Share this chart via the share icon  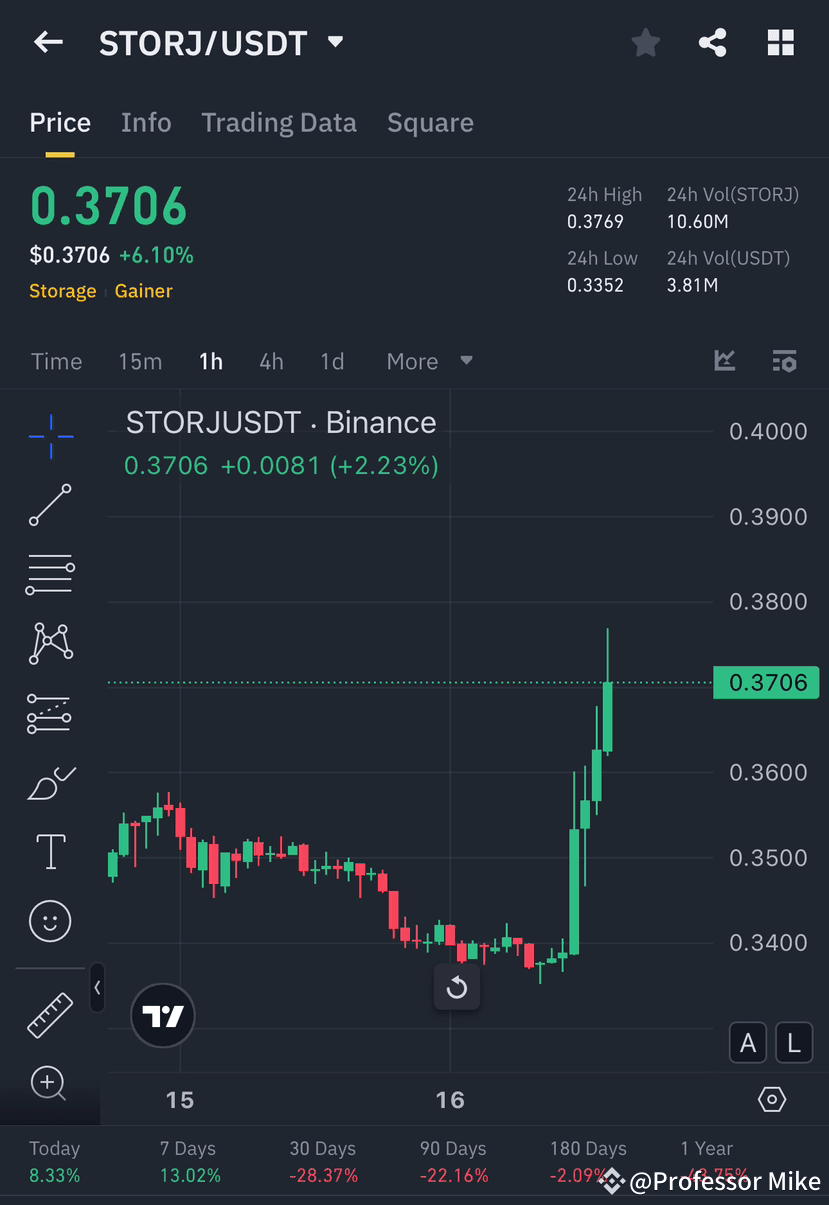pos(712,42)
